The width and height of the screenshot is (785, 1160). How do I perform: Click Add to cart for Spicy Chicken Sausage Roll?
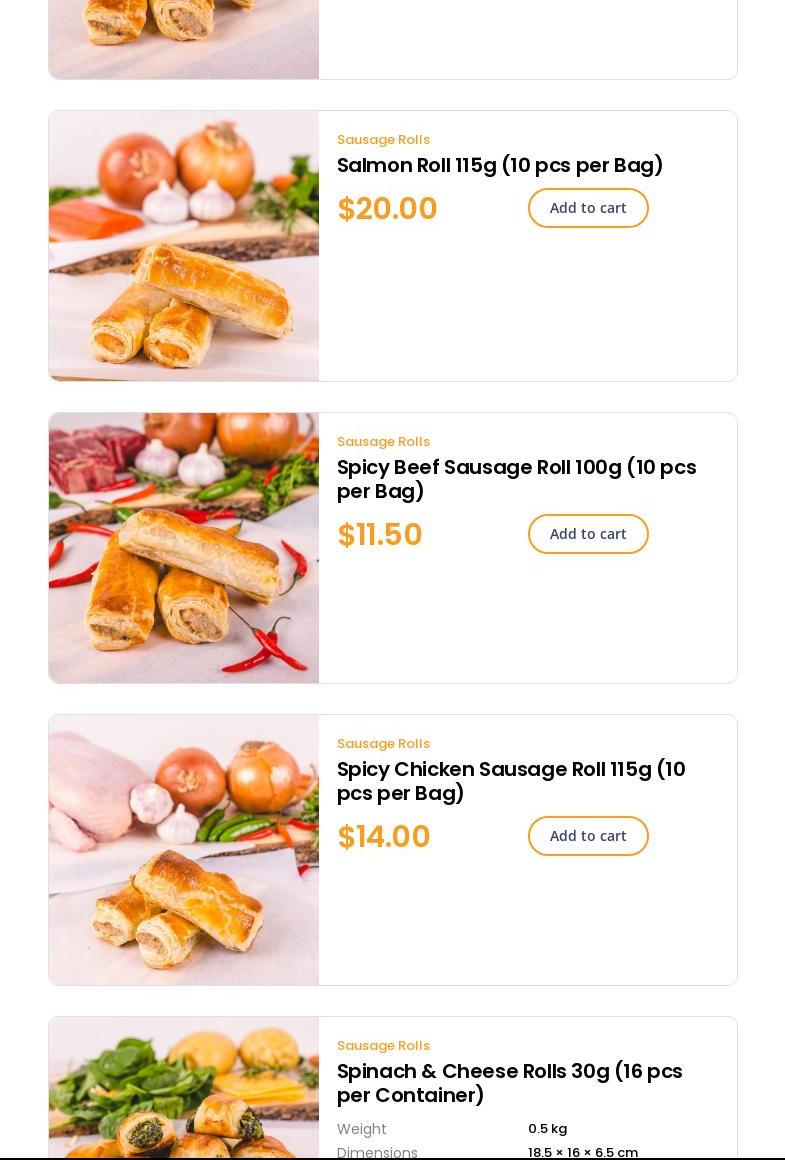[588, 836]
